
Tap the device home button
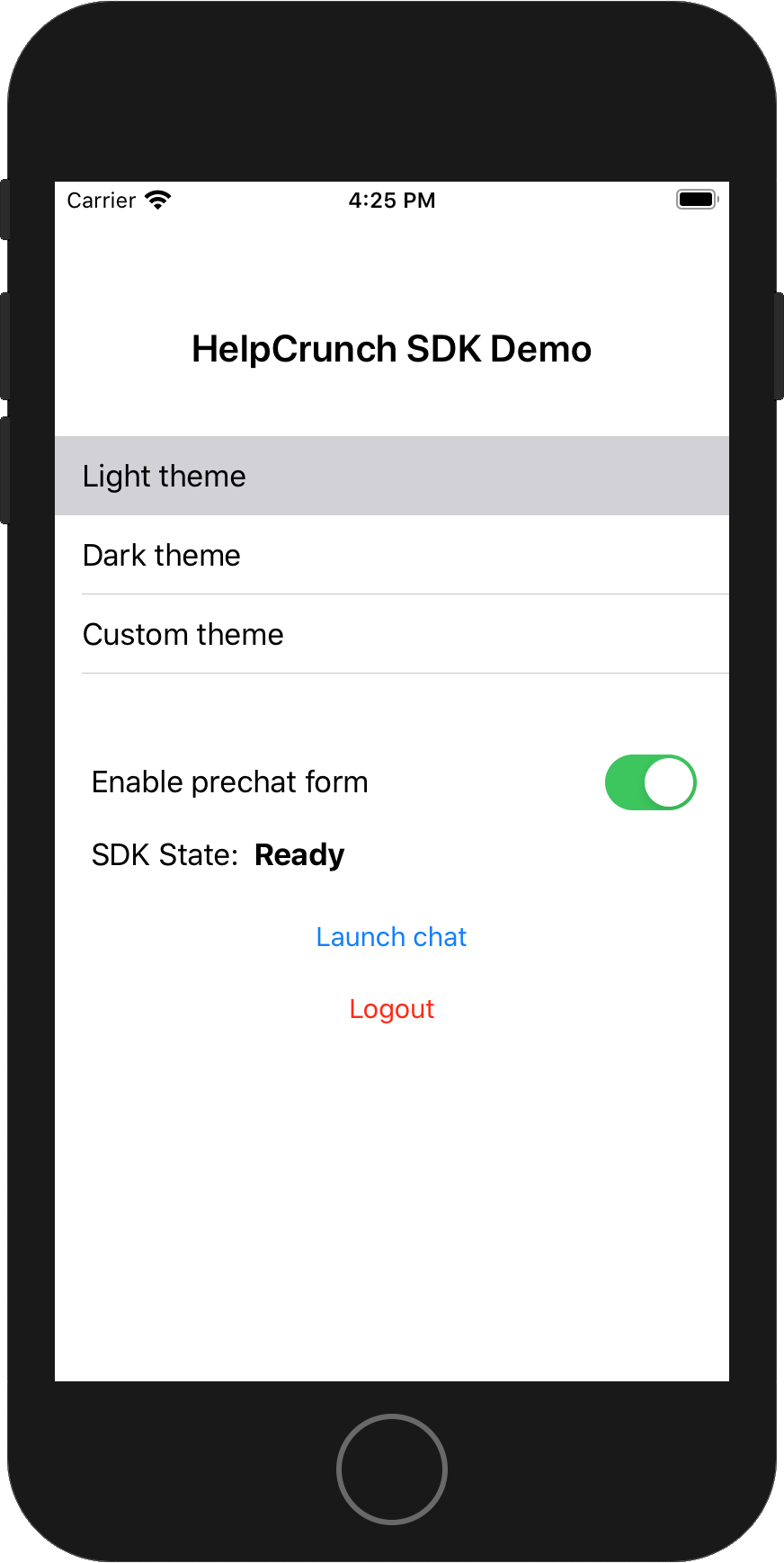pyautogui.click(x=392, y=1469)
